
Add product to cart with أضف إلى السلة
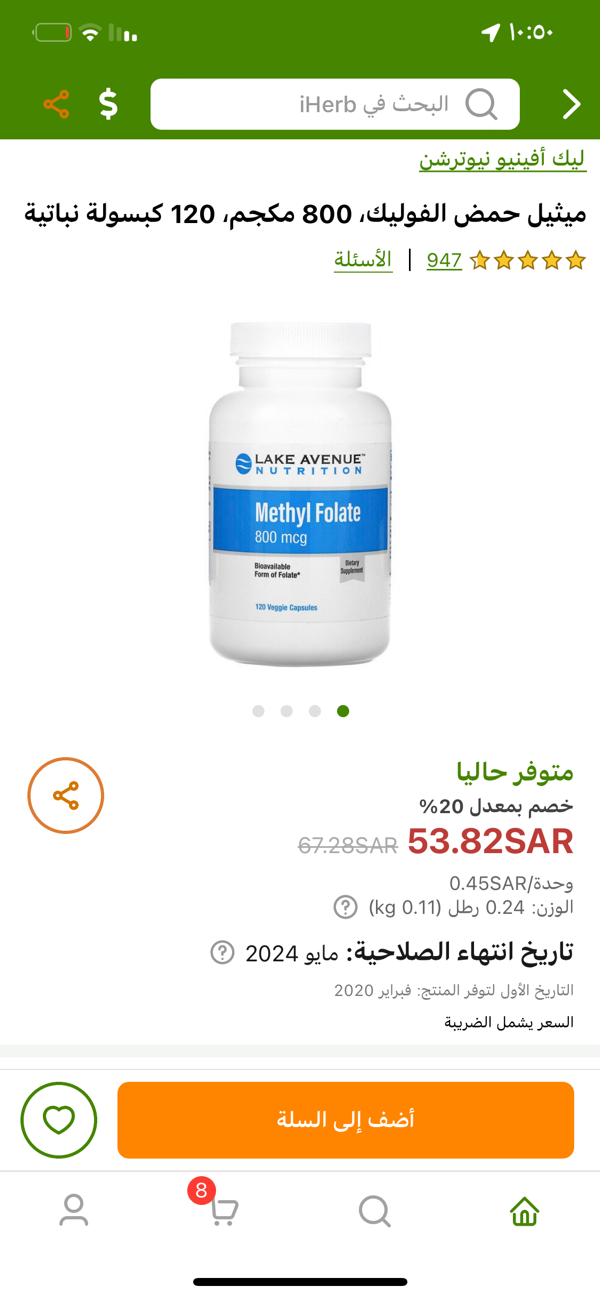pyautogui.click(x=345, y=1120)
